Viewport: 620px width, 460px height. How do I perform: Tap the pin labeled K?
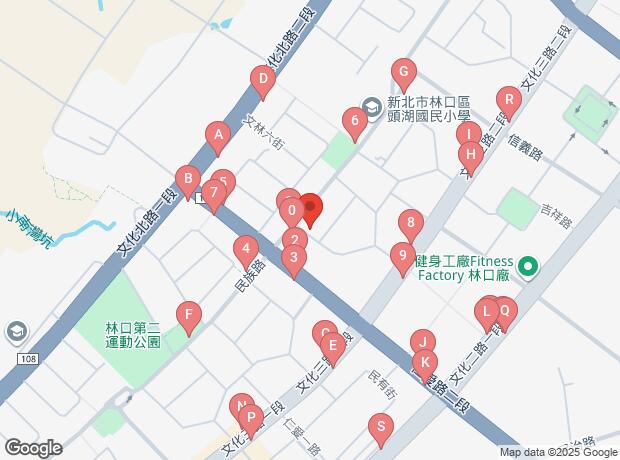pos(425,362)
